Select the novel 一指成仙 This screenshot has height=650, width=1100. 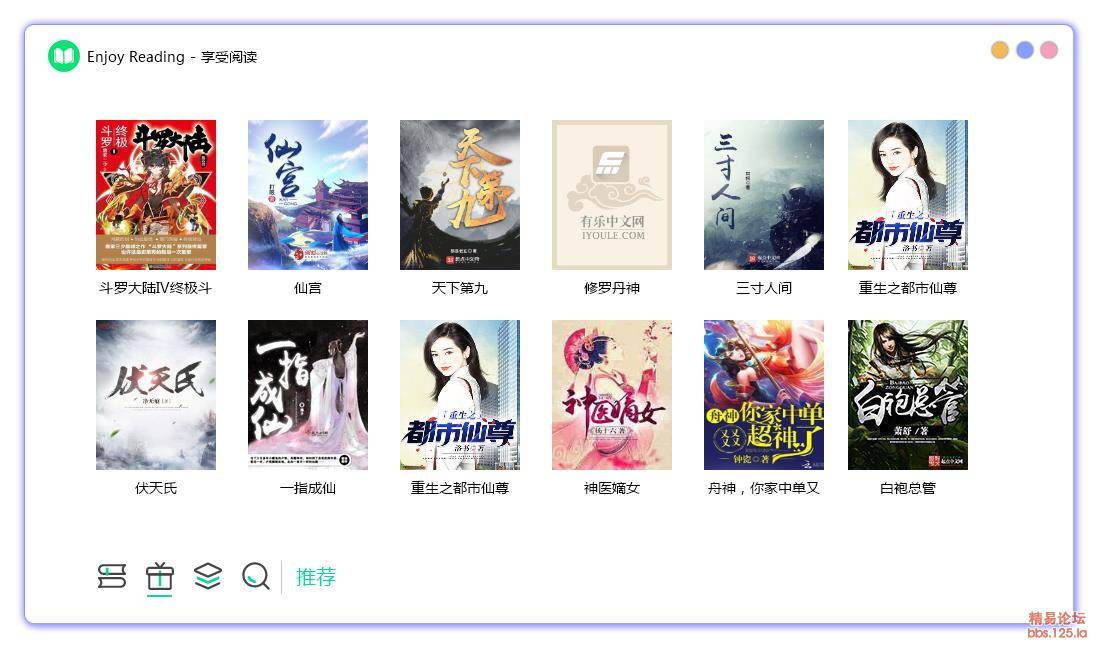tap(308, 395)
